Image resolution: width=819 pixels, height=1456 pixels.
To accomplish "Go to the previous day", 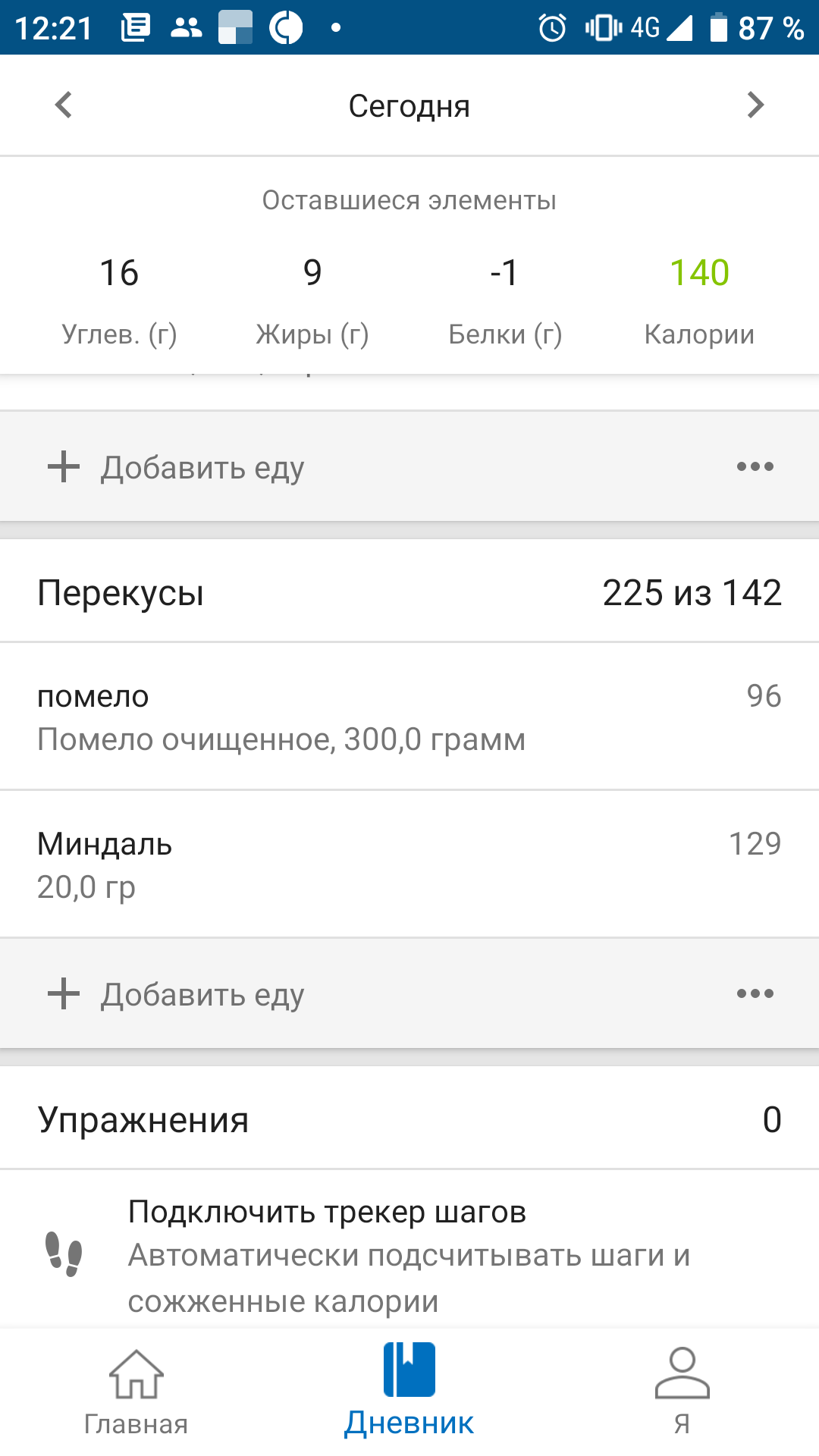I will pyautogui.click(x=64, y=105).
